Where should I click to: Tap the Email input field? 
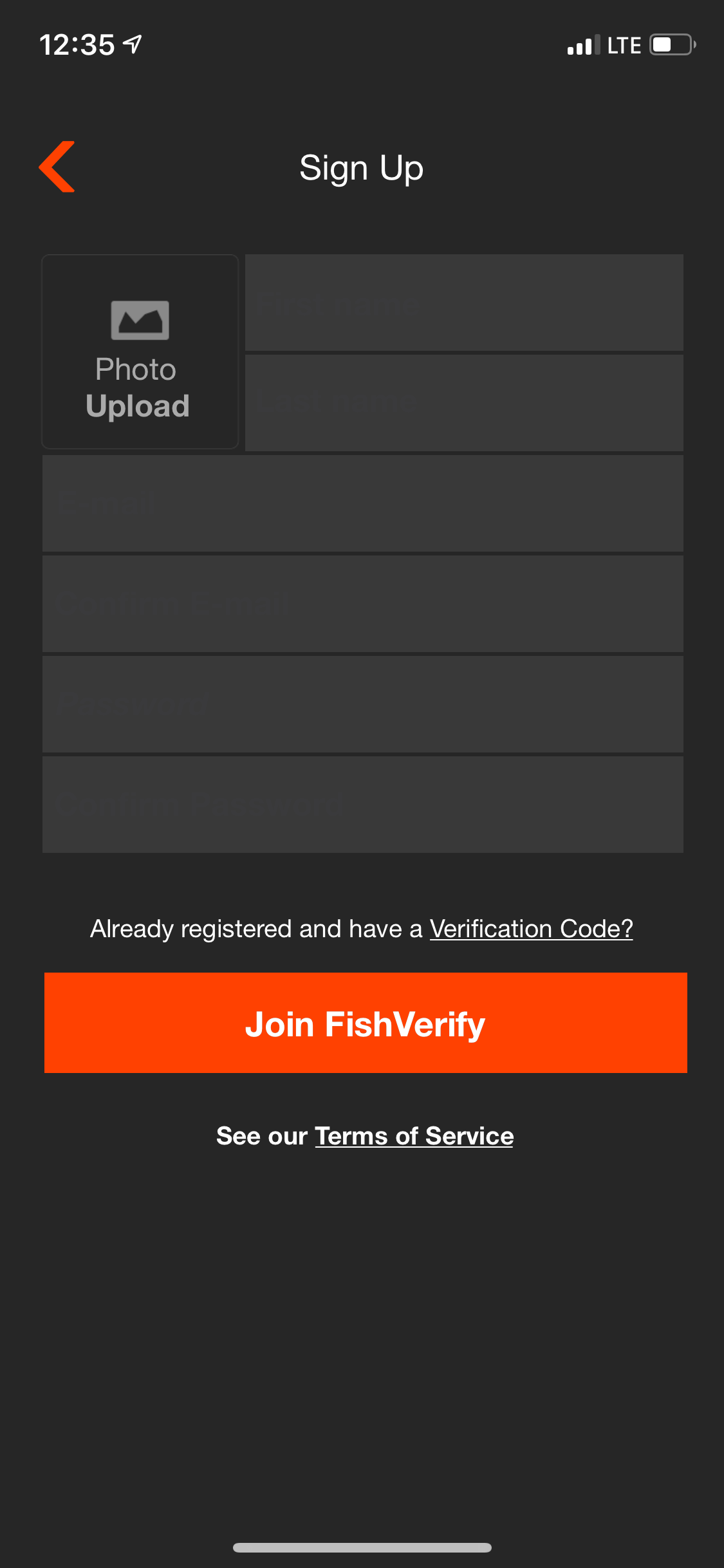362,503
